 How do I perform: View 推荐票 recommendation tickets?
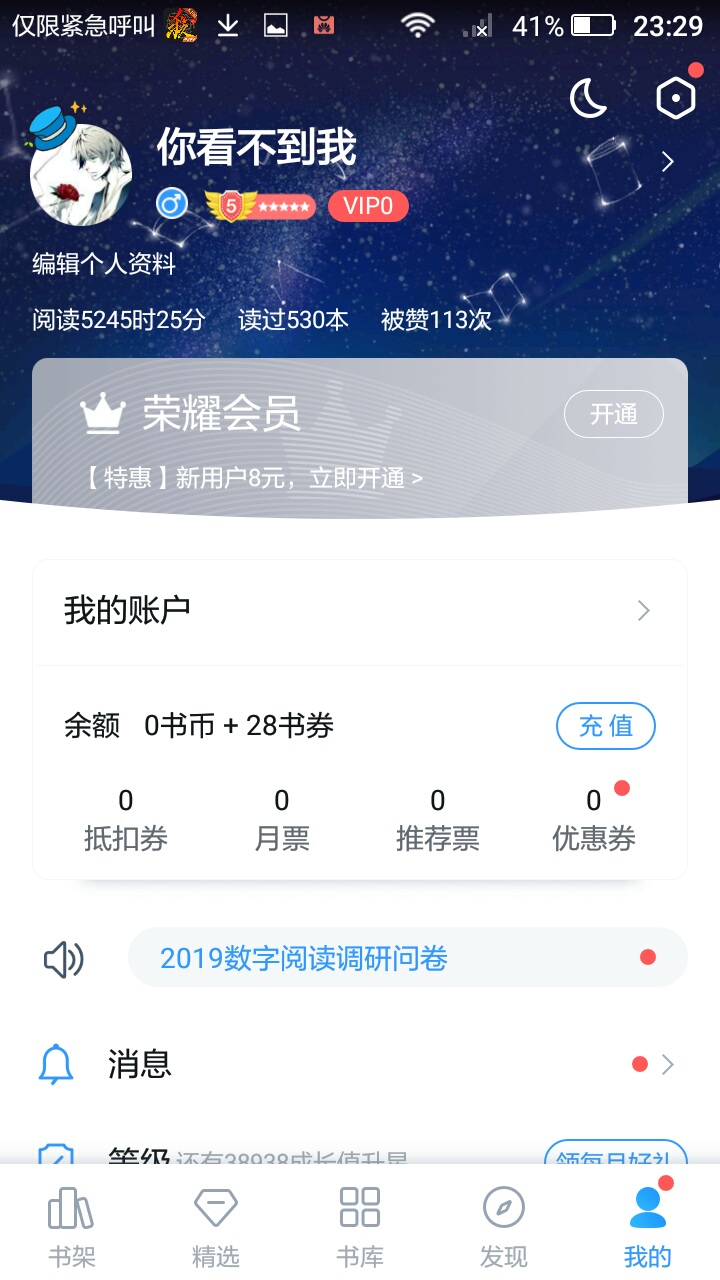438,820
